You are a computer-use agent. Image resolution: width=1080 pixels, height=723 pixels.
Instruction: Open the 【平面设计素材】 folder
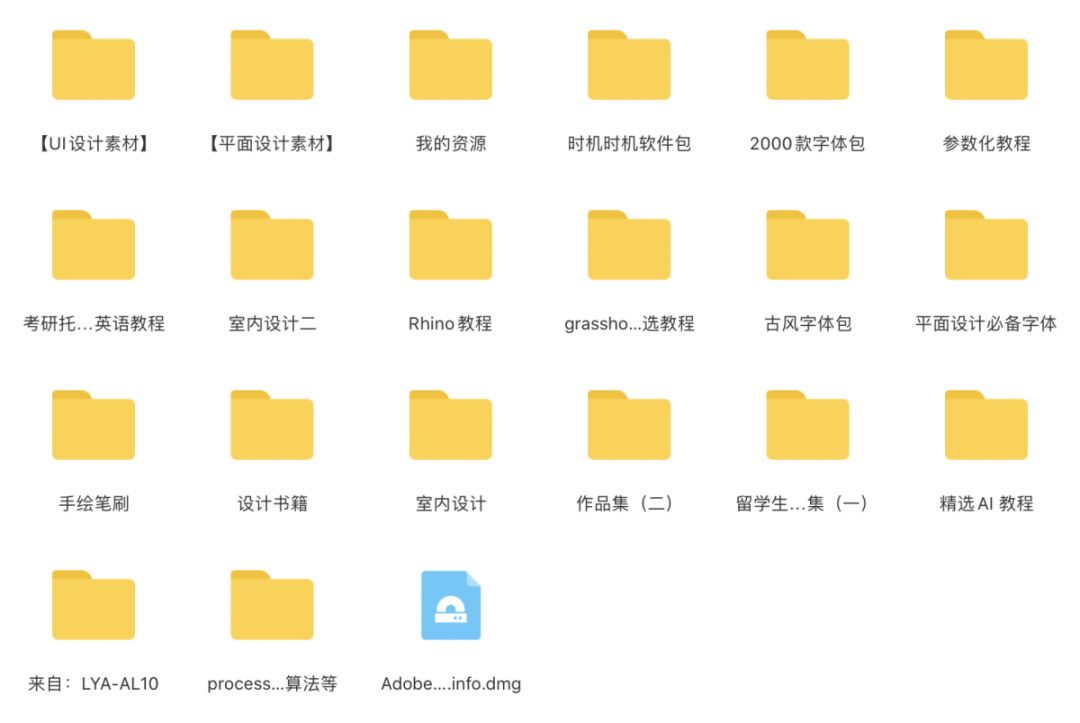point(272,66)
